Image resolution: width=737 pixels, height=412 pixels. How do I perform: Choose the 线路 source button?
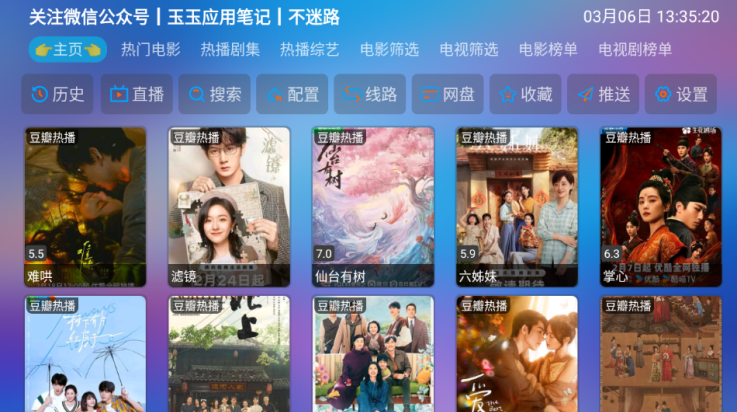click(x=370, y=94)
